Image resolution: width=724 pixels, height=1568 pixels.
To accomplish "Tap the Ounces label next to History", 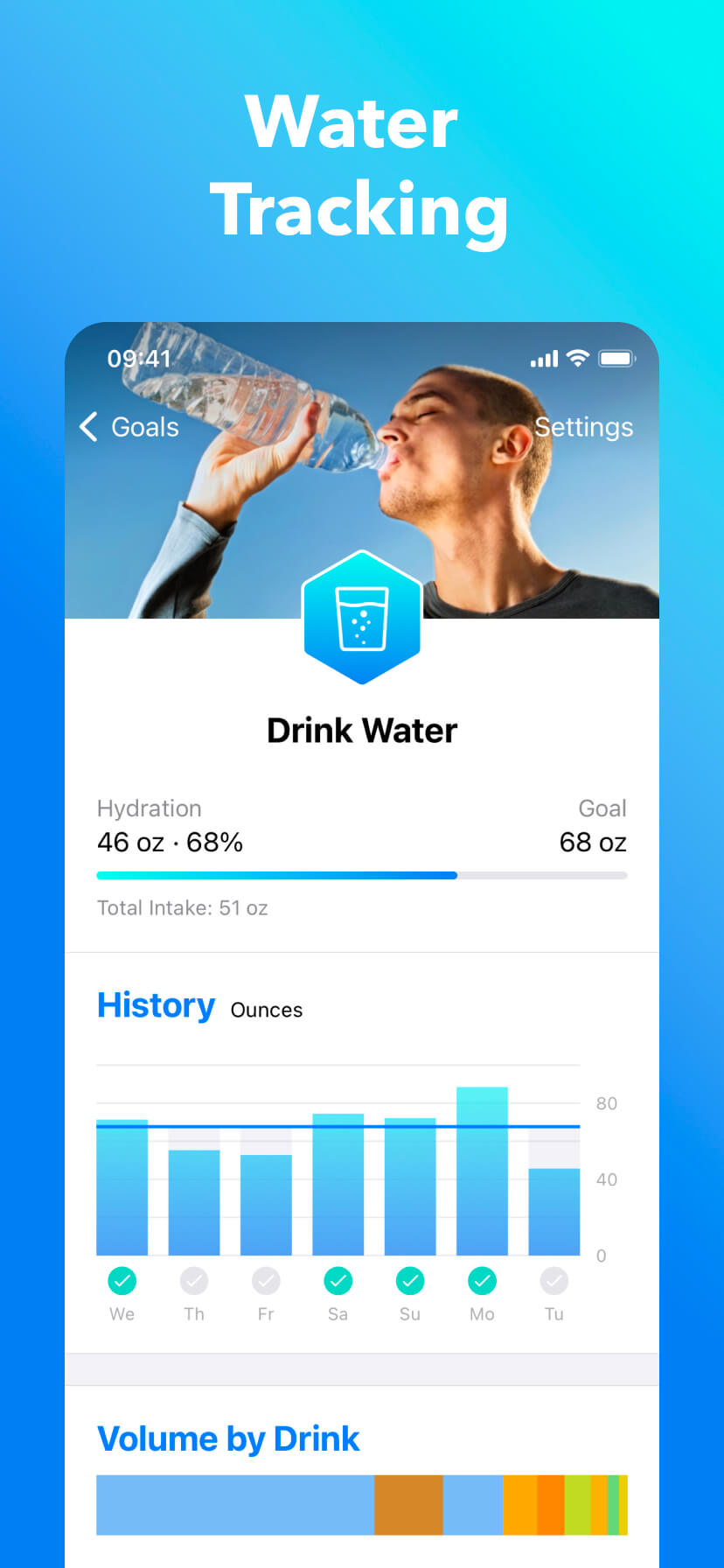I will pos(266,1010).
